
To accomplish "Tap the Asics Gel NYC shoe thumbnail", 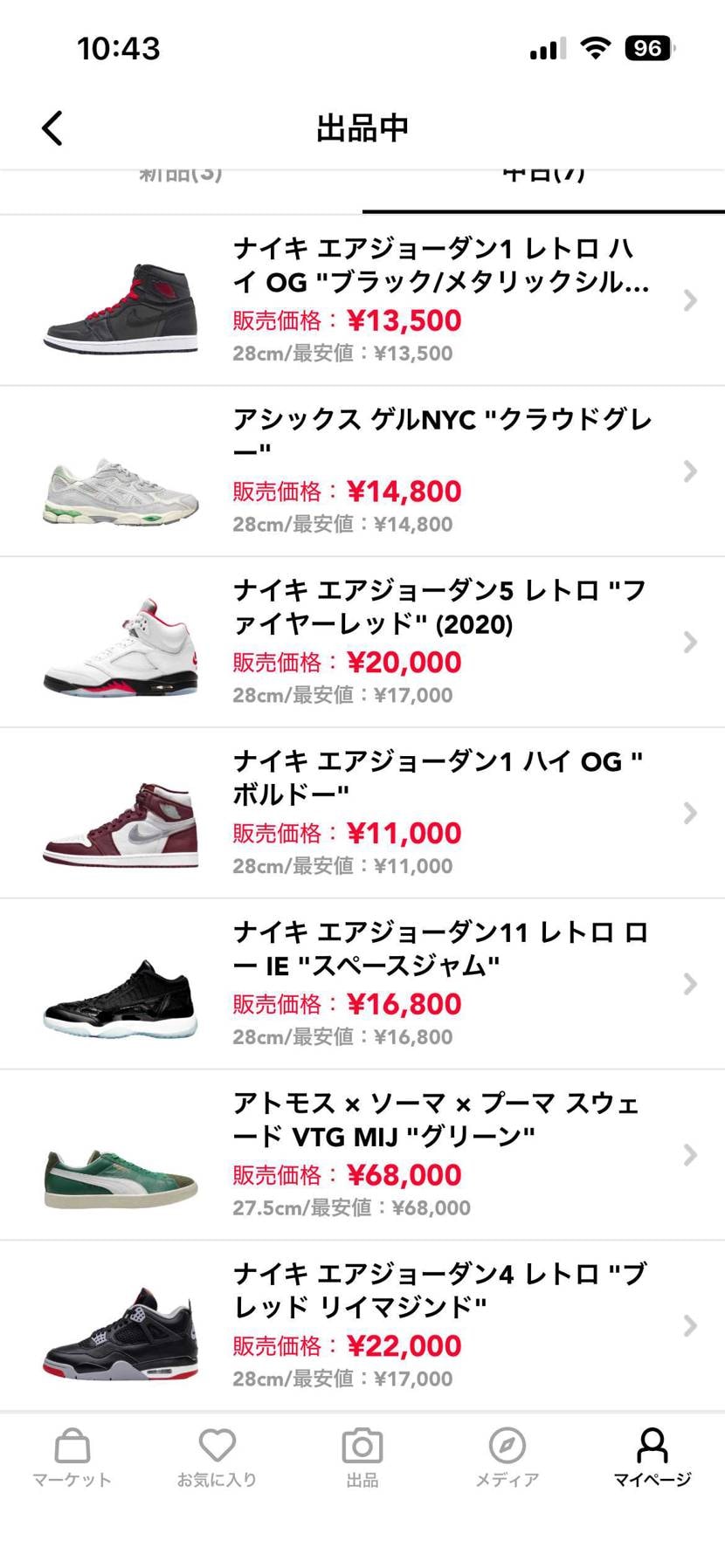I will pyautogui.click(x=120, y=492).
